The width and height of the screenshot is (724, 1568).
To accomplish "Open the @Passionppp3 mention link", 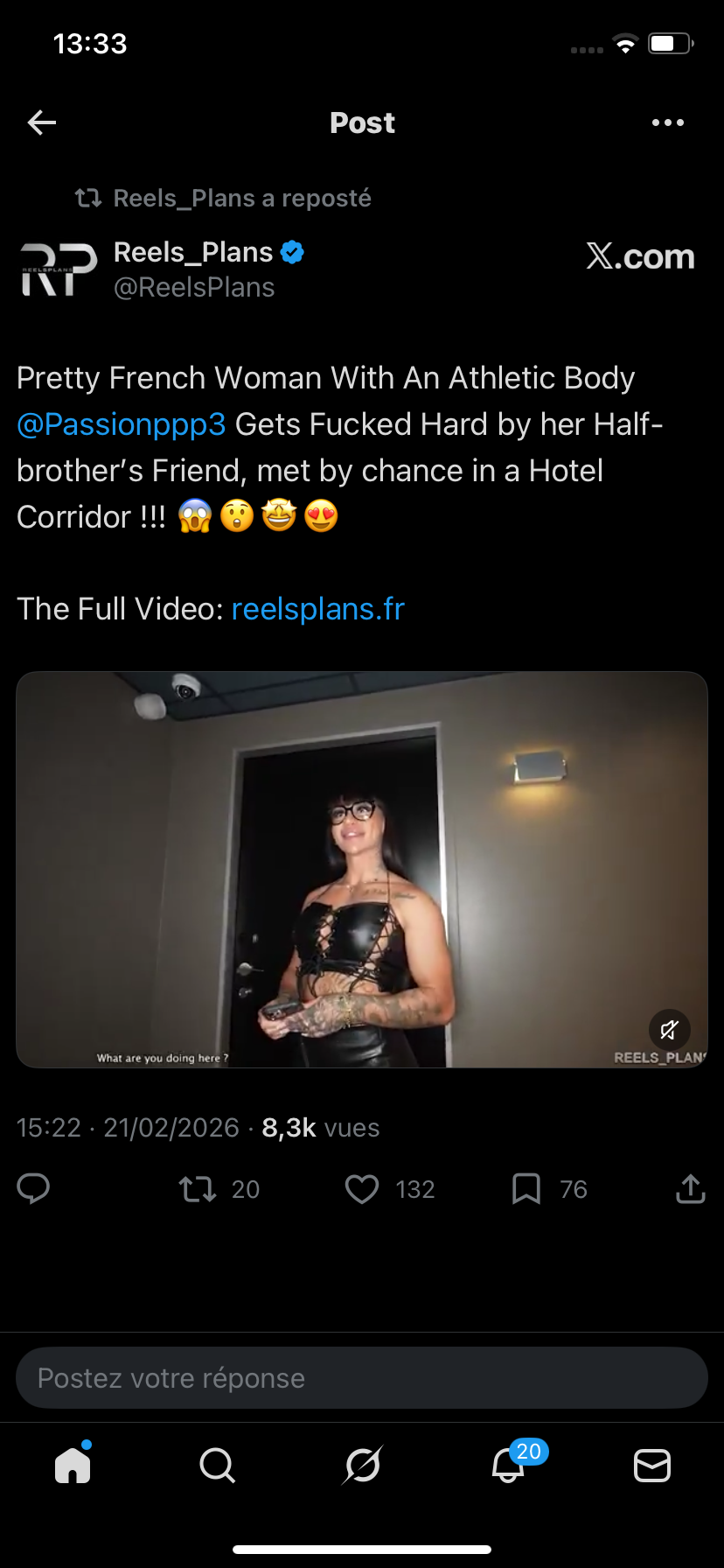I will click(122, 424).
